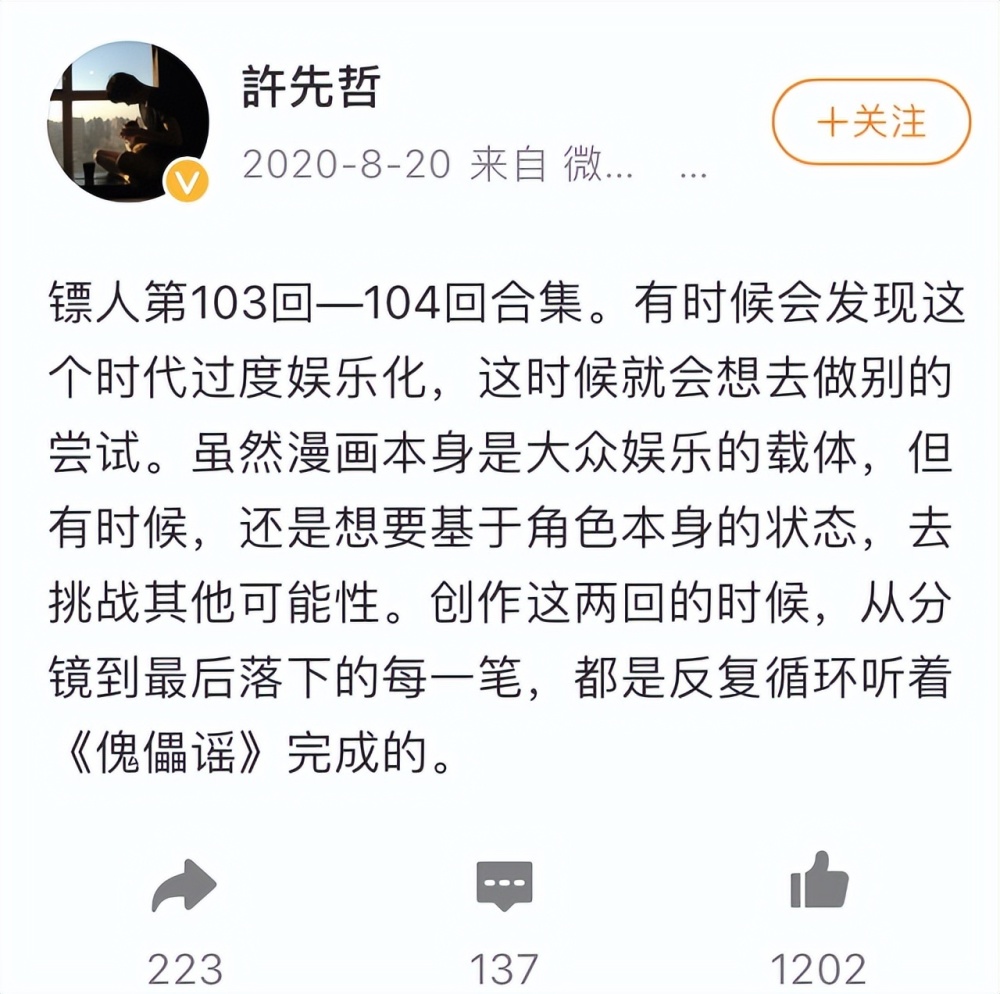Open comments on this post
Screen dimensions: 1000x994
pos(504,886)
